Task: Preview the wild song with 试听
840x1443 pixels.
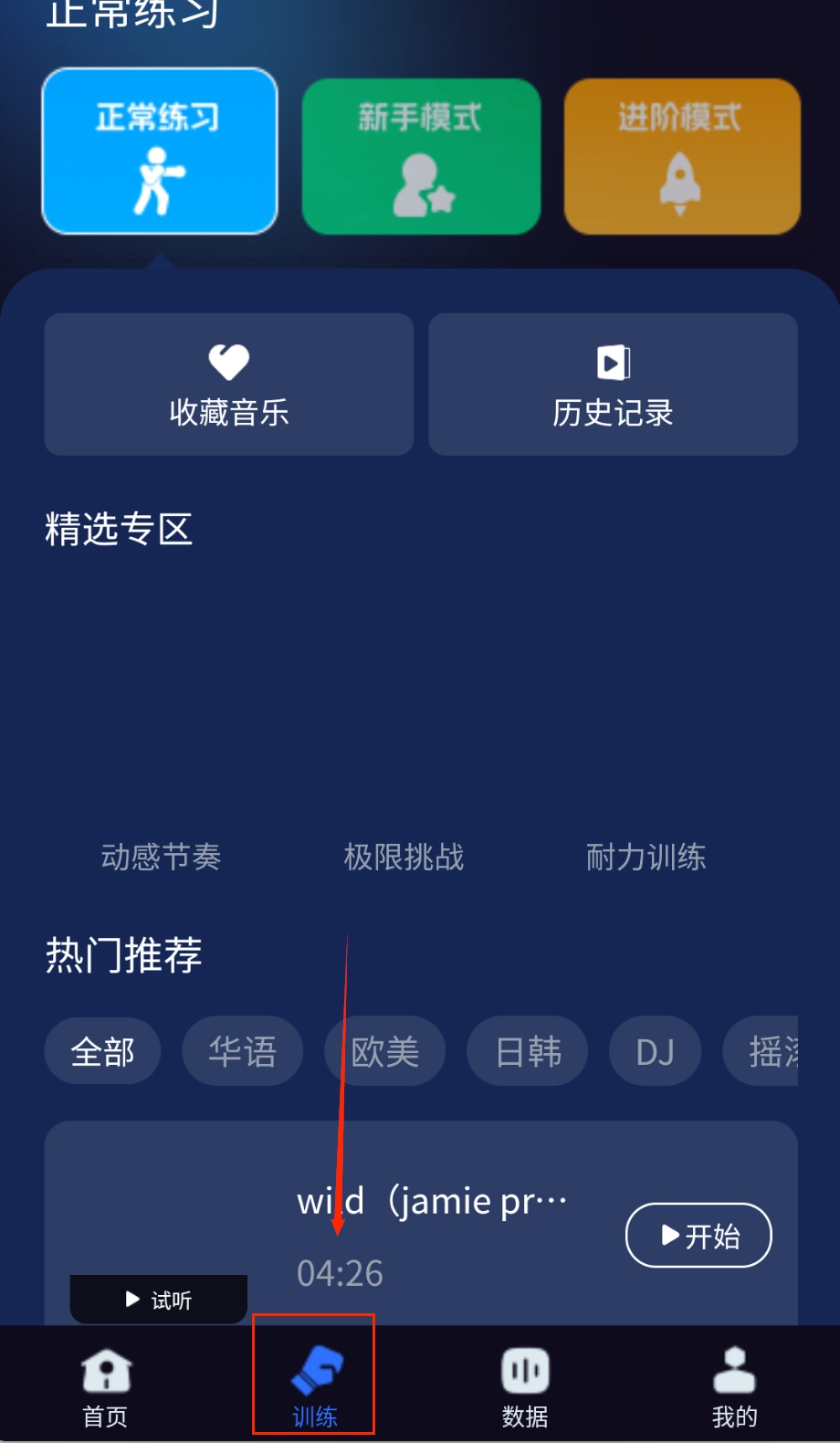Action: pyautogui.click(x=159, y=1300)
